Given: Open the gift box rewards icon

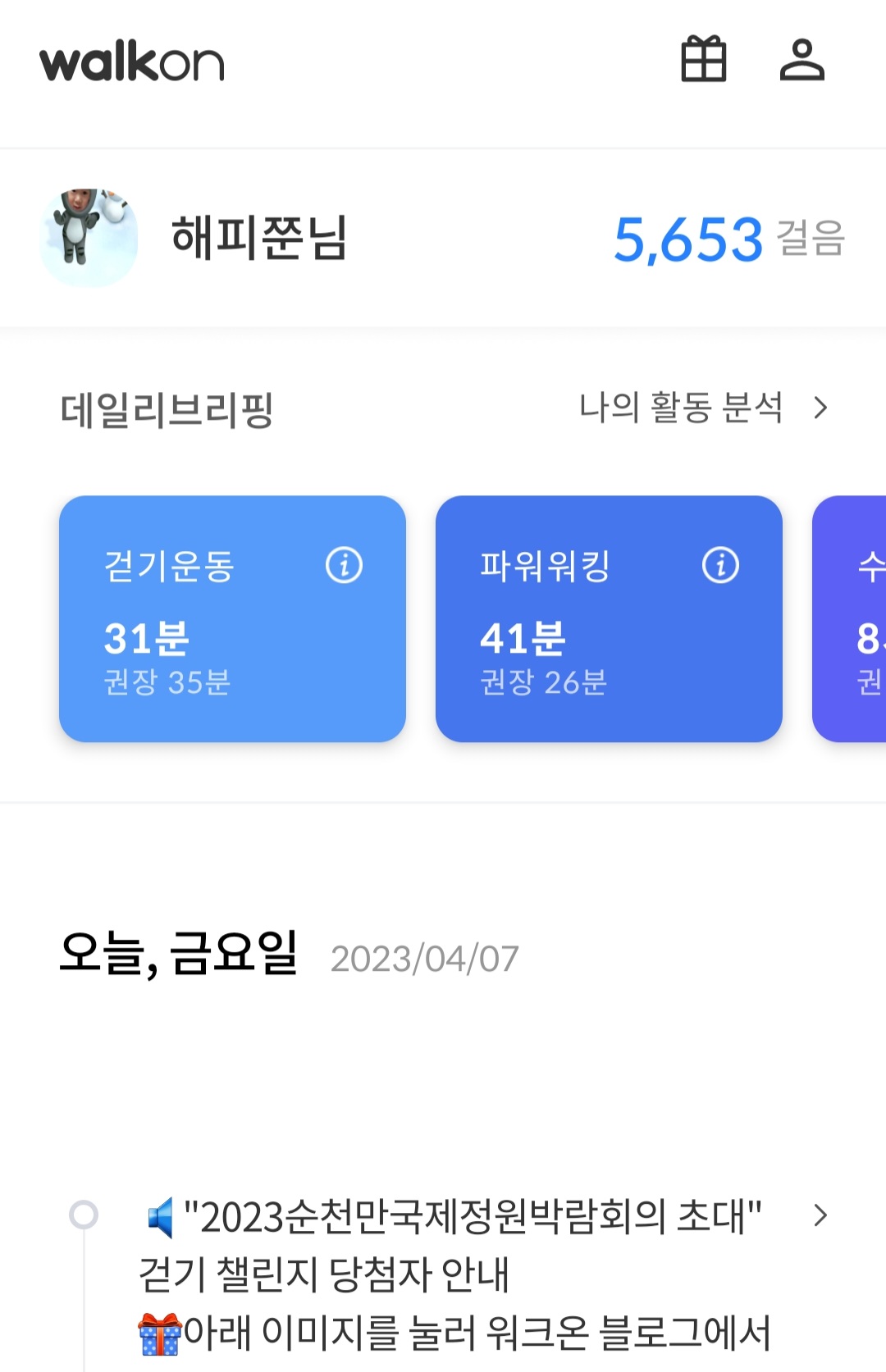Looking at the screenshot, I should 703,60.
